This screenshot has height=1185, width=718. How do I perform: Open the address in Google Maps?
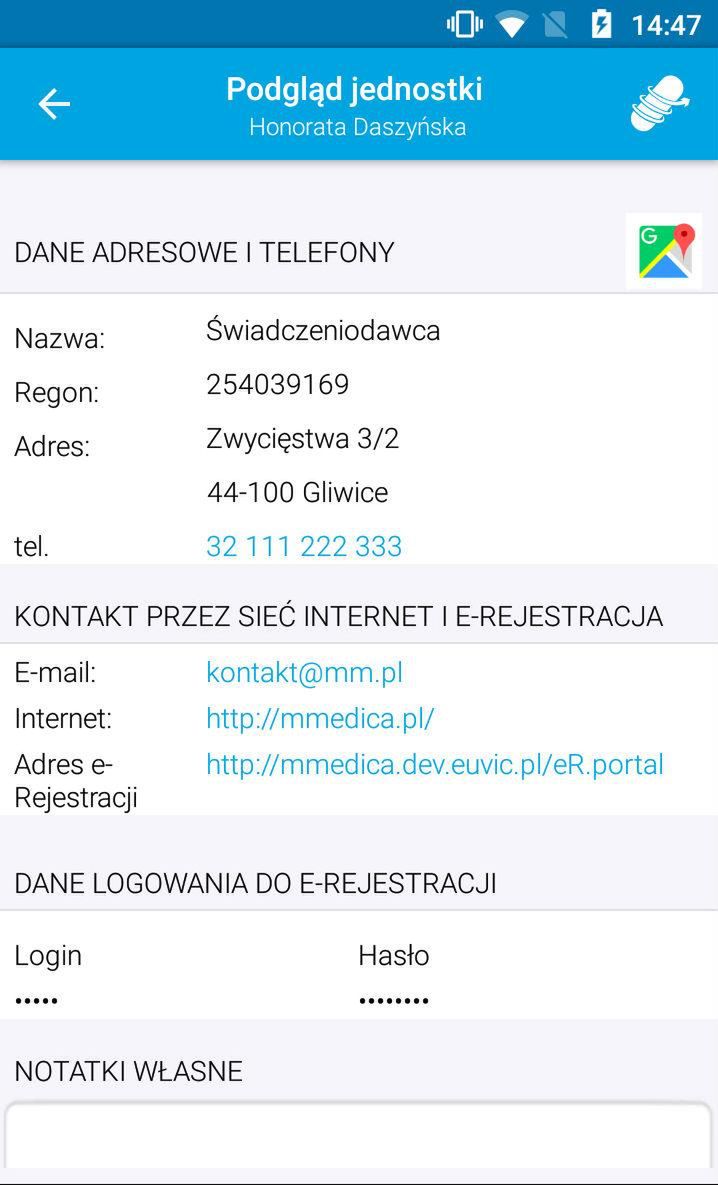tap(664, 251)
